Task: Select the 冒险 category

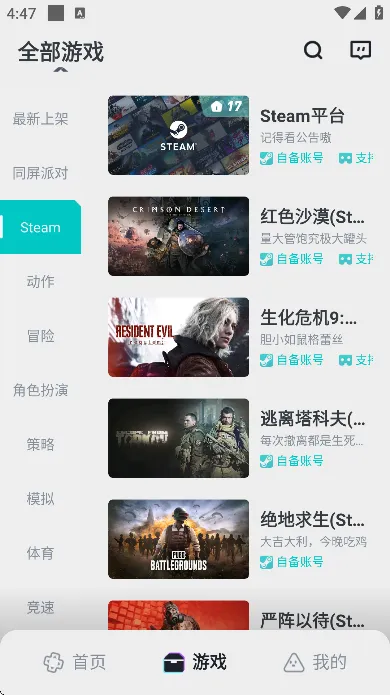Action: coord(40,336)
